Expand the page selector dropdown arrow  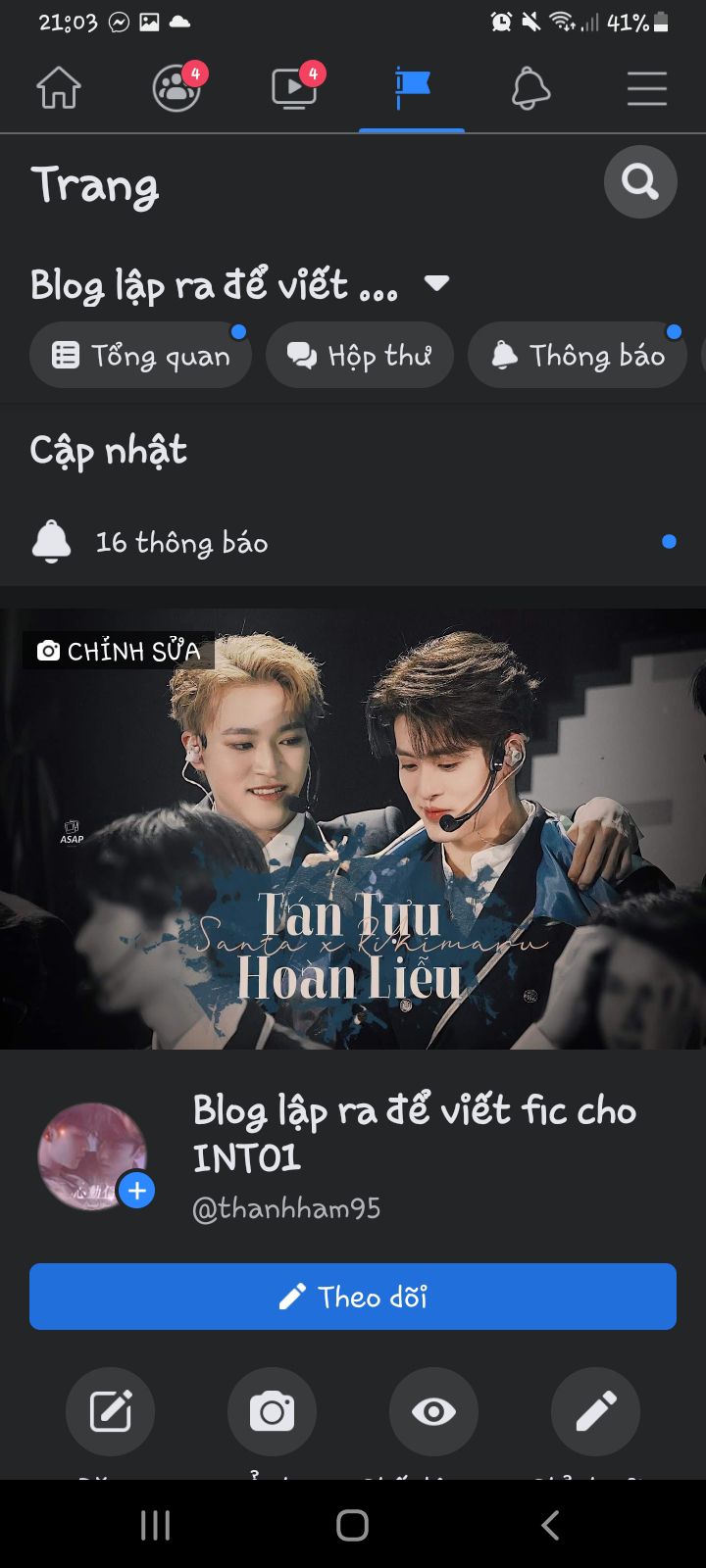pyautogui.click(x=436, y=284)
